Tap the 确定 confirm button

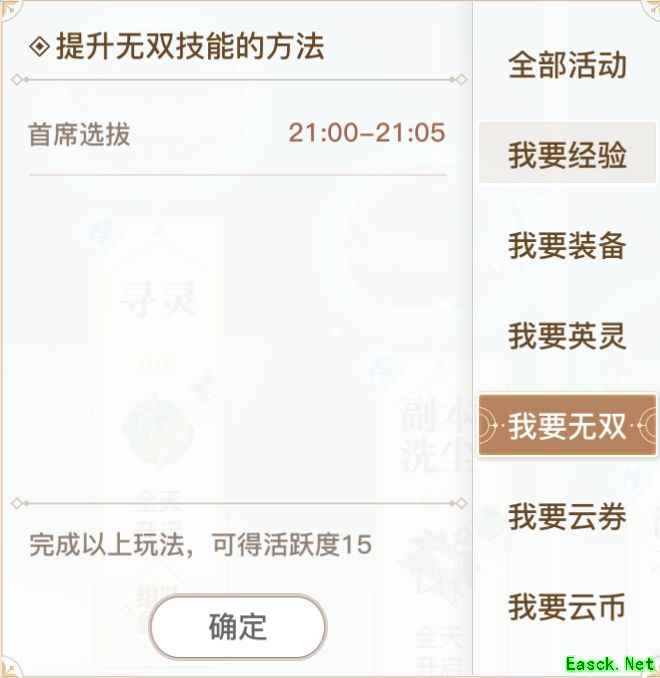(x=238, y=627)
